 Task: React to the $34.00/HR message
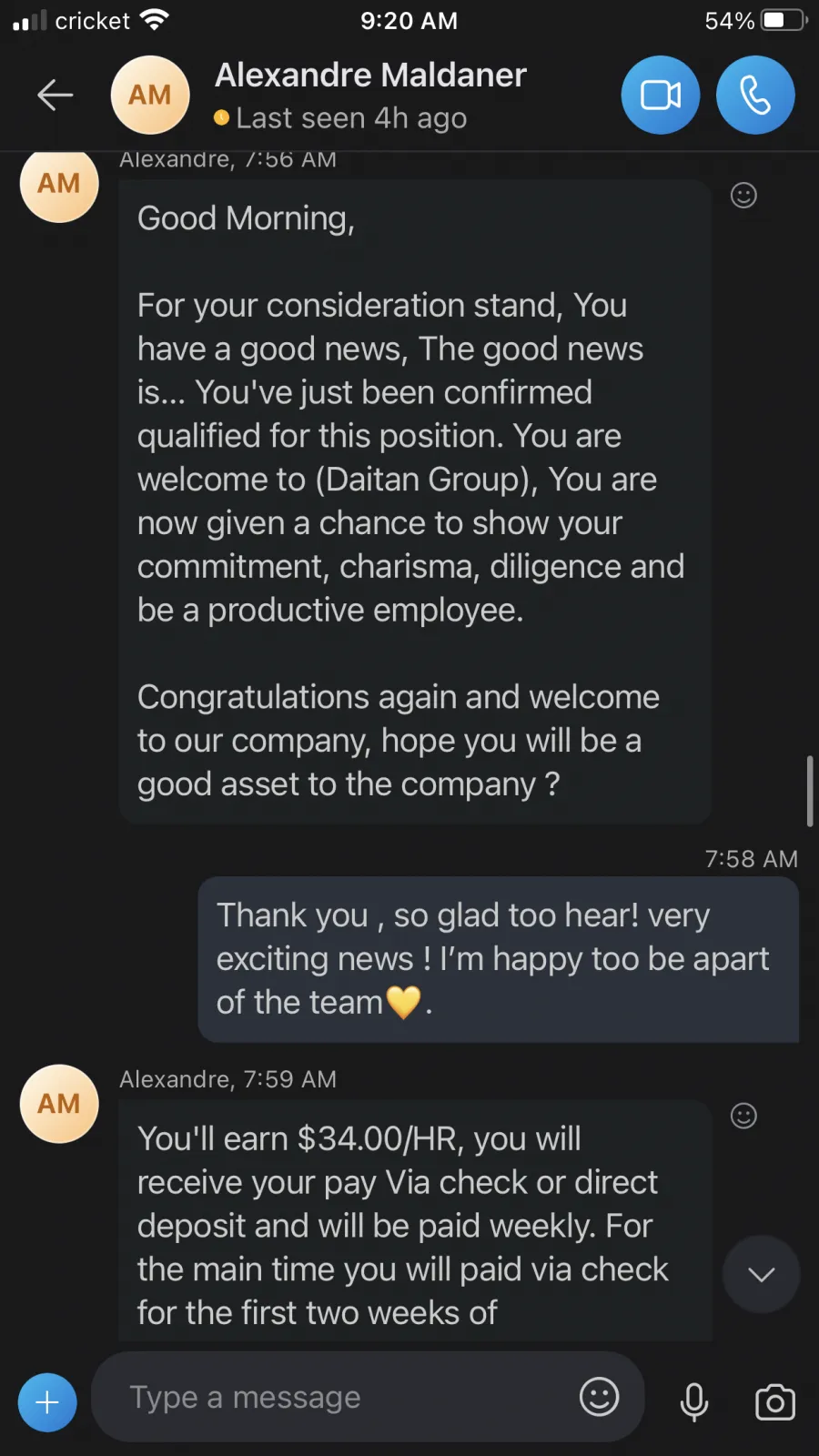(x=743, y=1116)
